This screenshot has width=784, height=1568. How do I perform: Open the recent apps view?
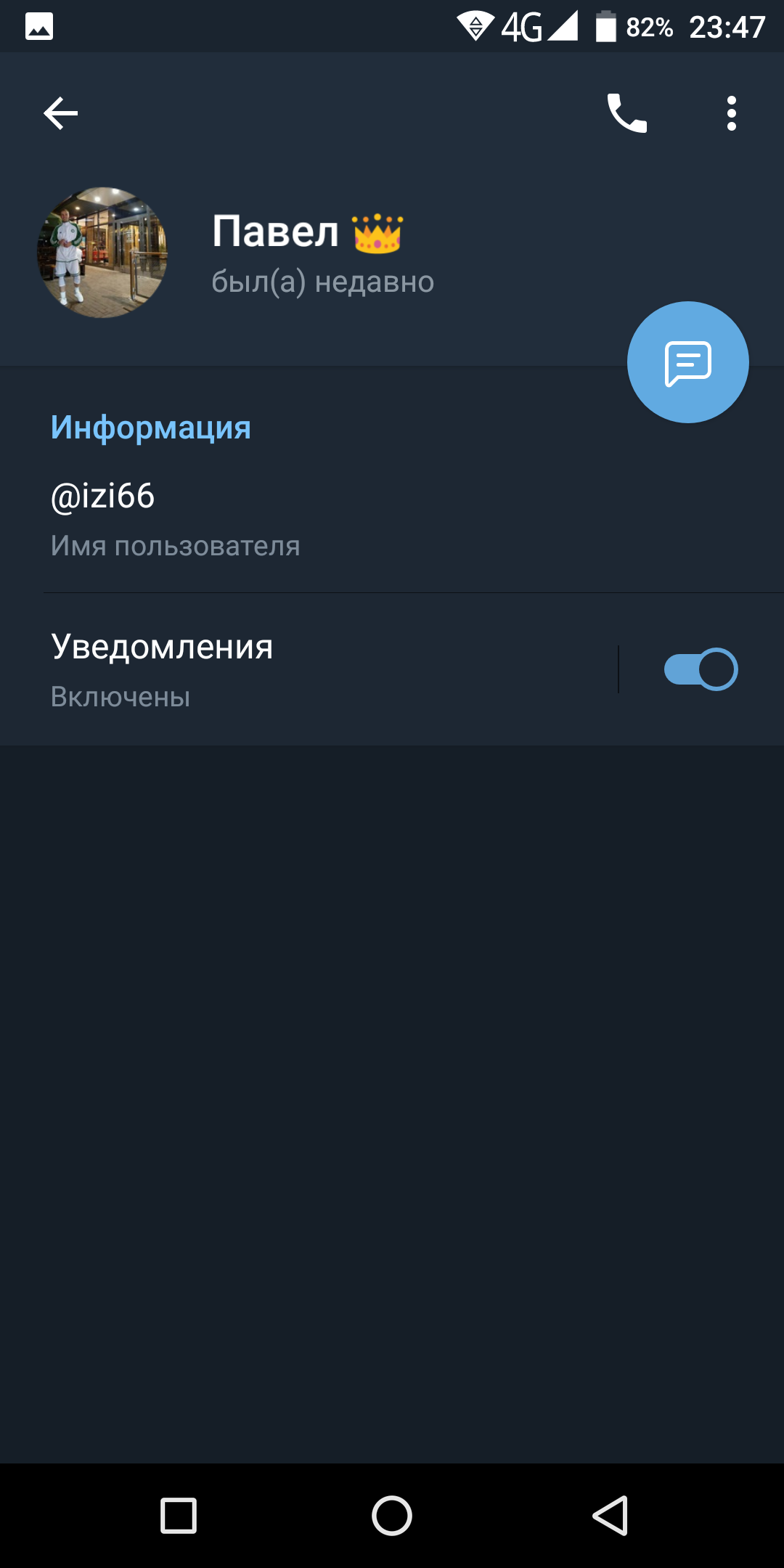tap(179, 1516)
